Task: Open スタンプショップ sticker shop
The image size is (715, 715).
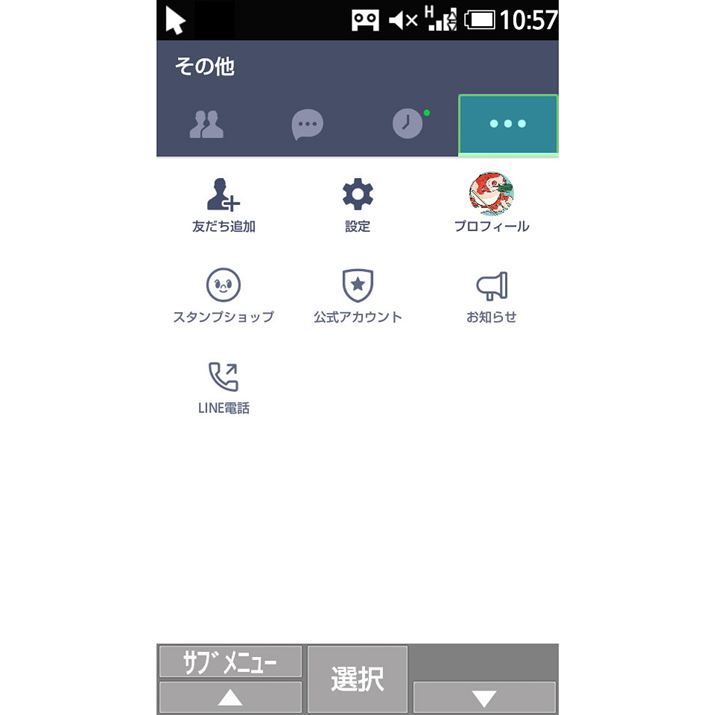Action: pyautogui.click(x=224, y=295)
